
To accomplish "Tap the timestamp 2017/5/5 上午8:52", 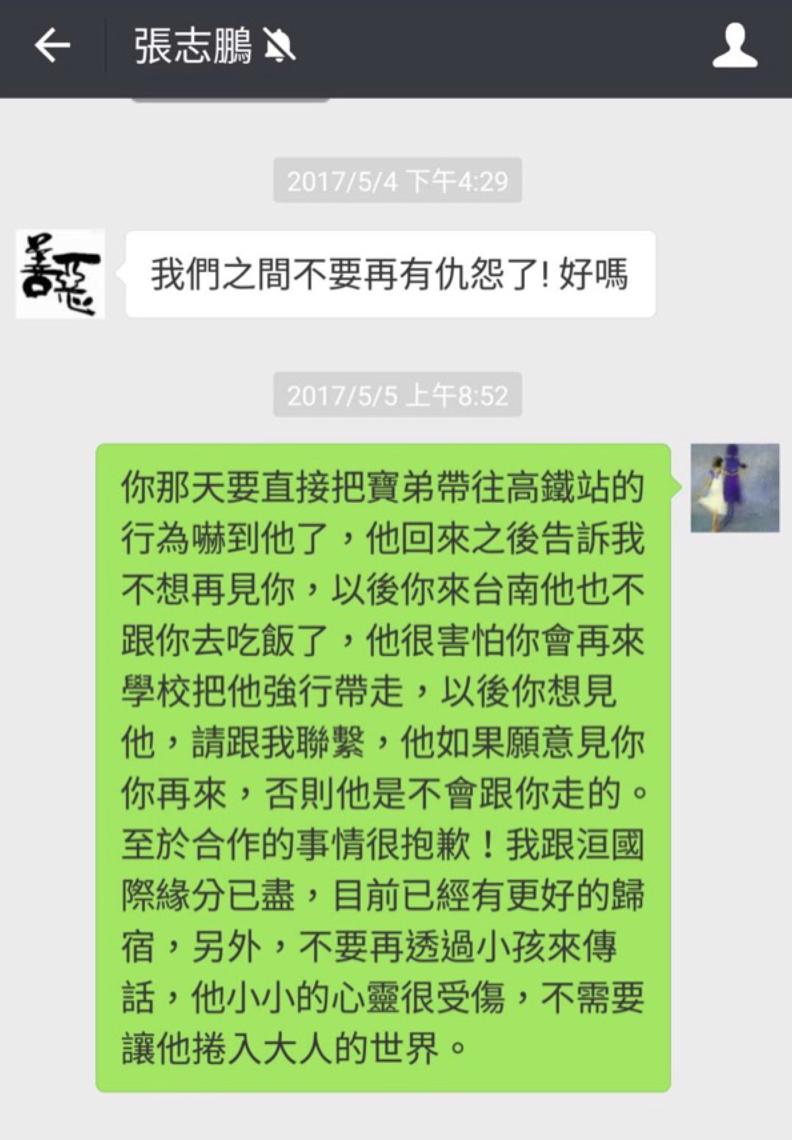I will [x=396, y=395].
